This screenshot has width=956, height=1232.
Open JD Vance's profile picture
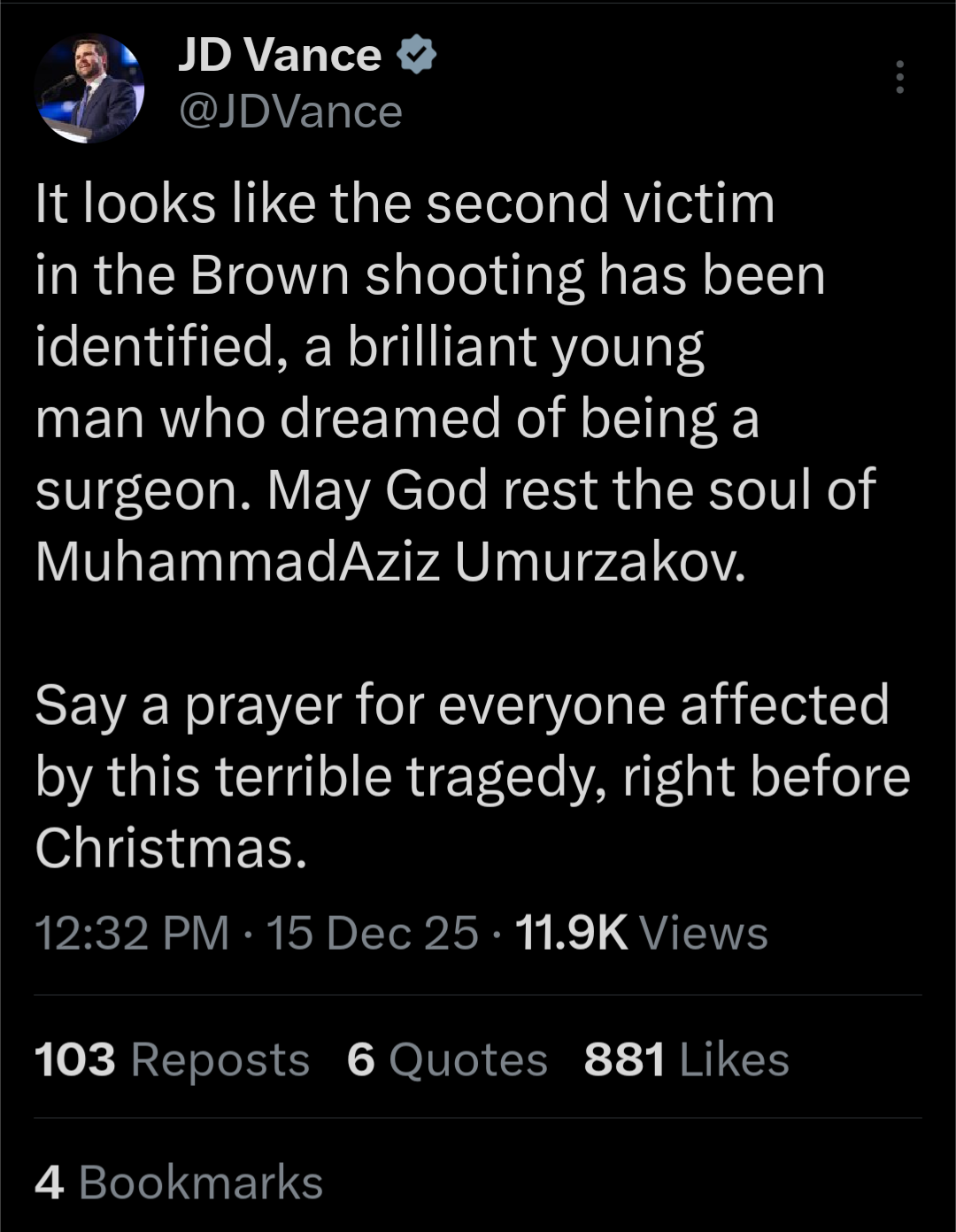89,89
